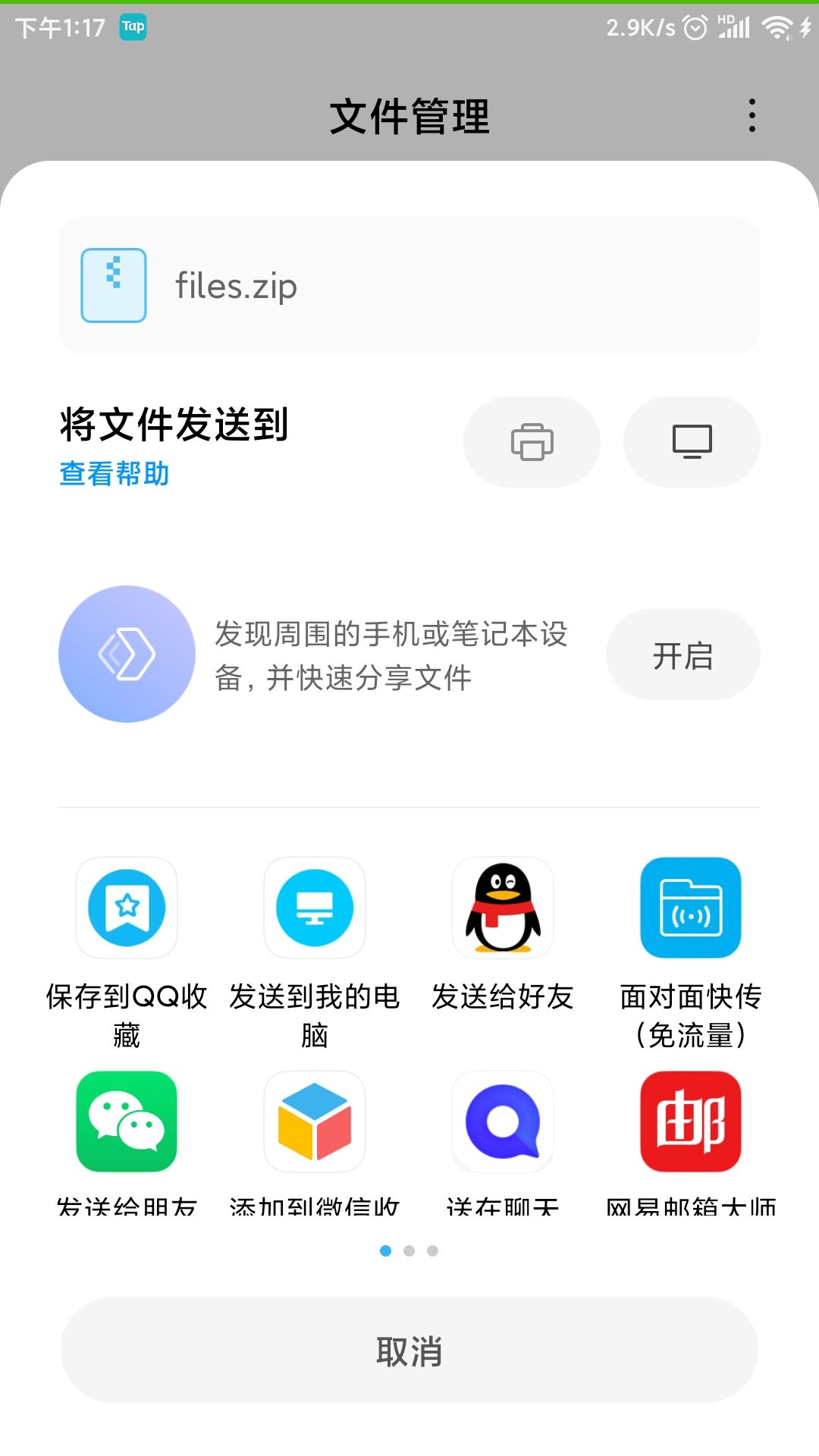Select the cast to screen icon
The image size is (819, 1456).
coord(692,441)
